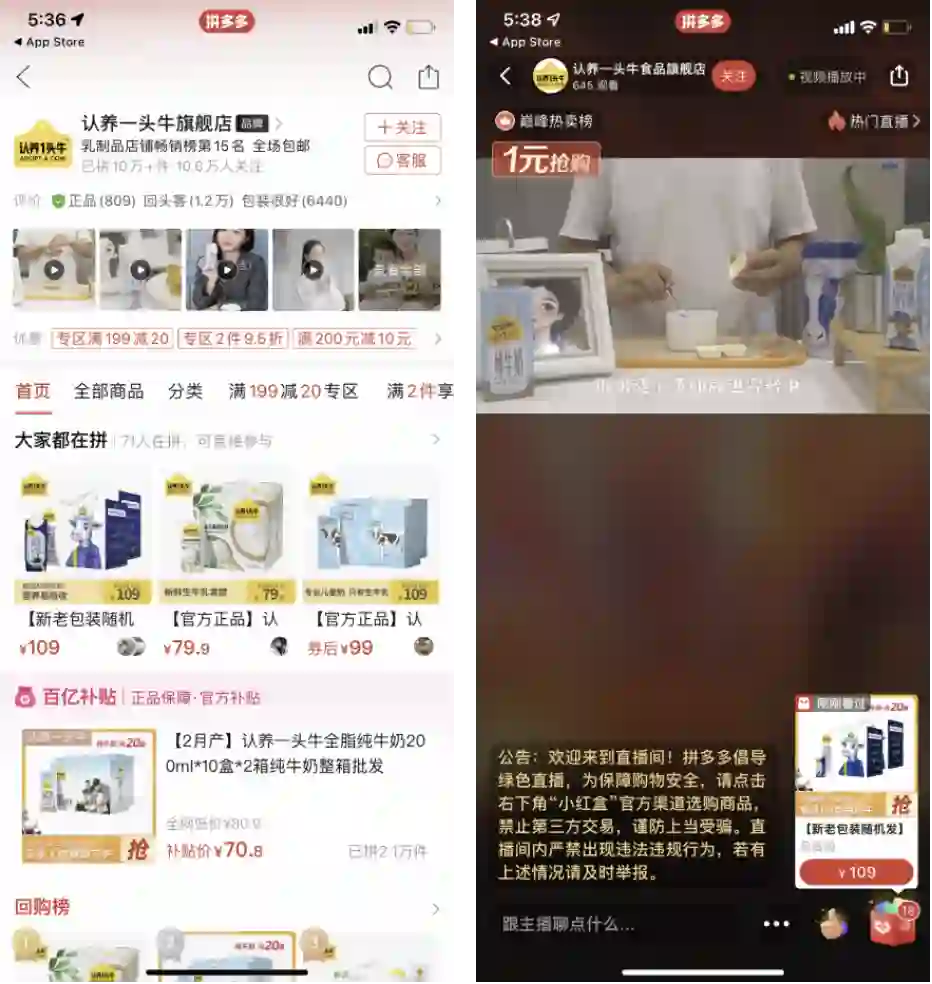Open the 满199减20专区 tab
This screenshot has height=984, width=932.
(x=293, y=391)
